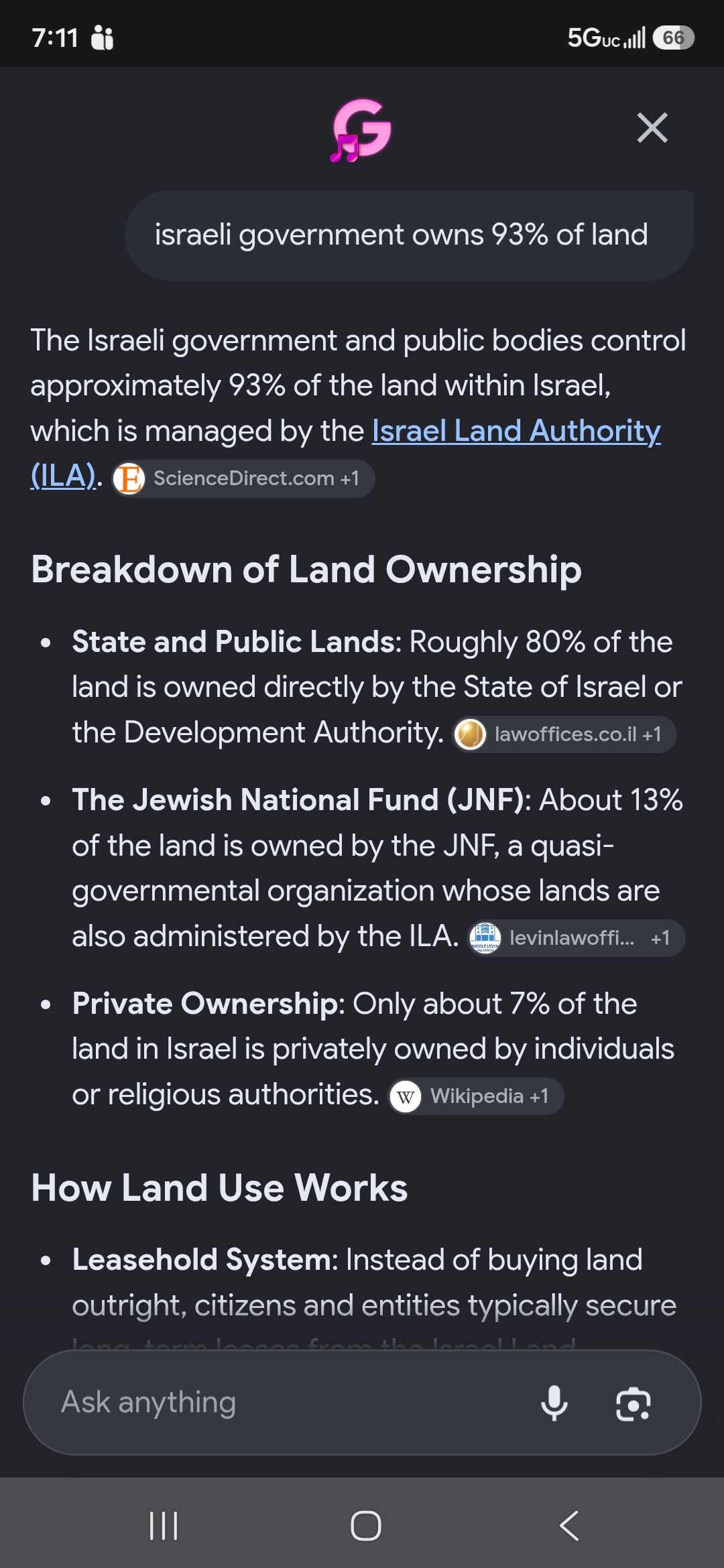Open the Wikipedia source chip

click(476, 1096)
